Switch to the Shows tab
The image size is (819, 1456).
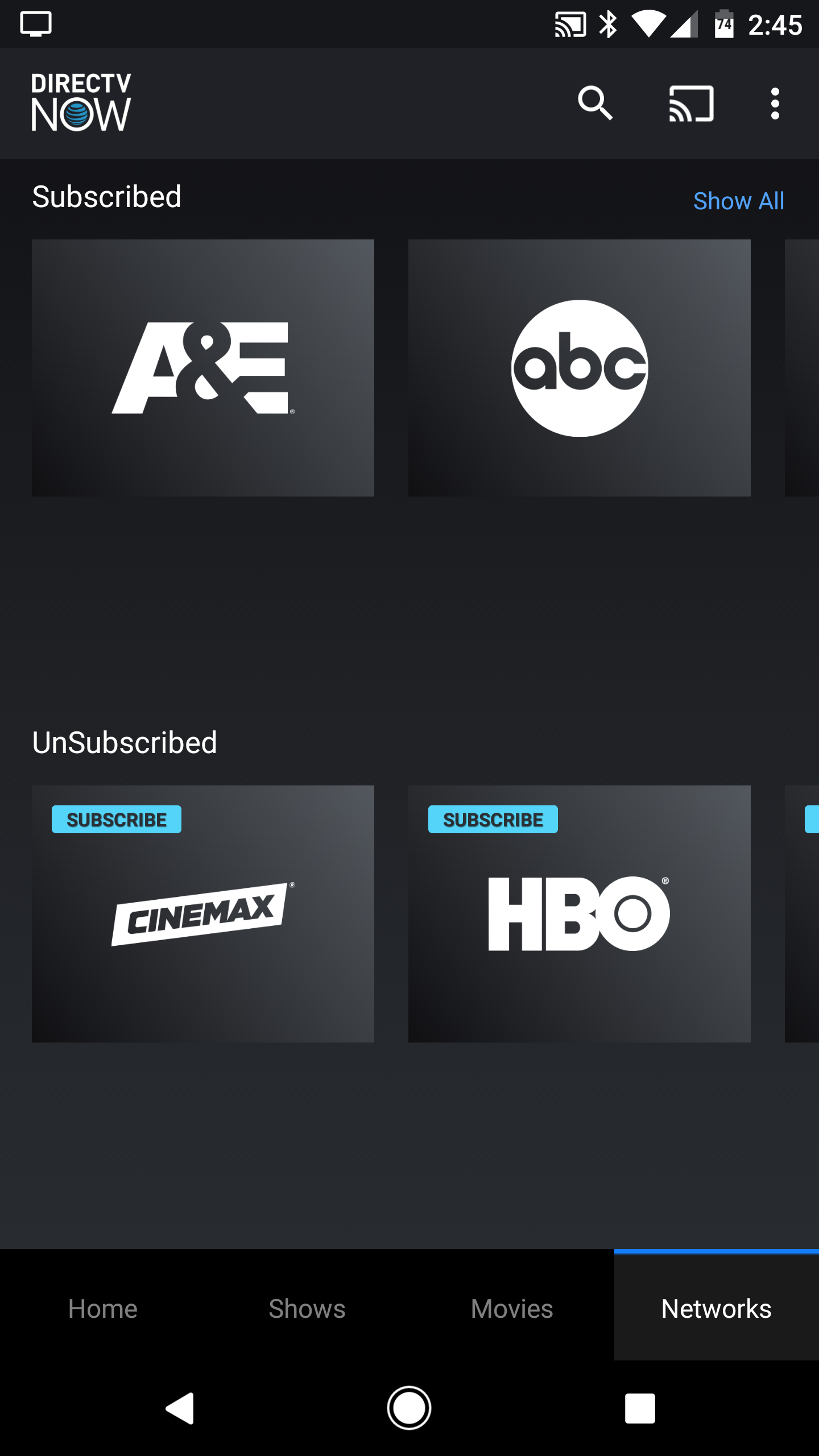pyautogui.click(x=307, y=1309)
